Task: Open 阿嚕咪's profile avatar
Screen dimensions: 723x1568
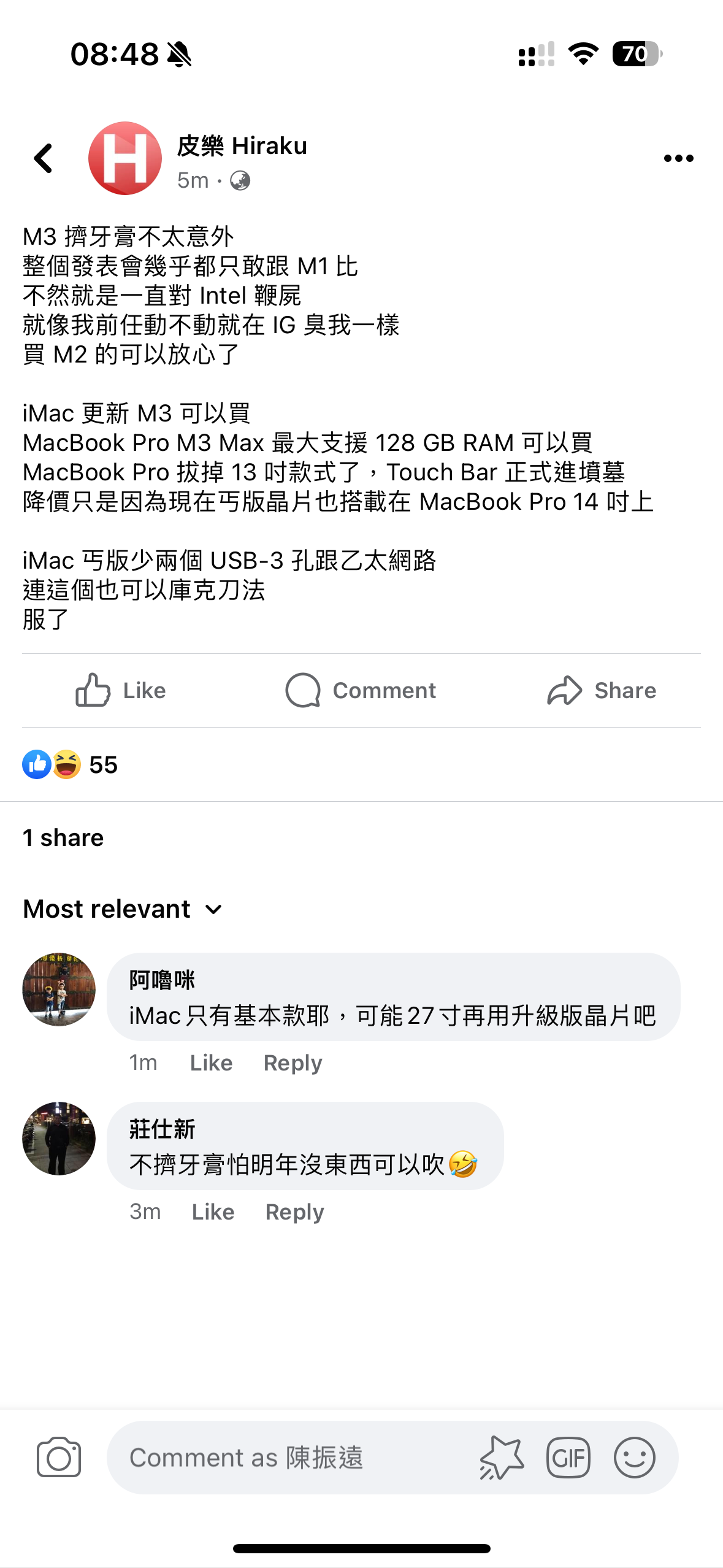Action: (59, 989)
